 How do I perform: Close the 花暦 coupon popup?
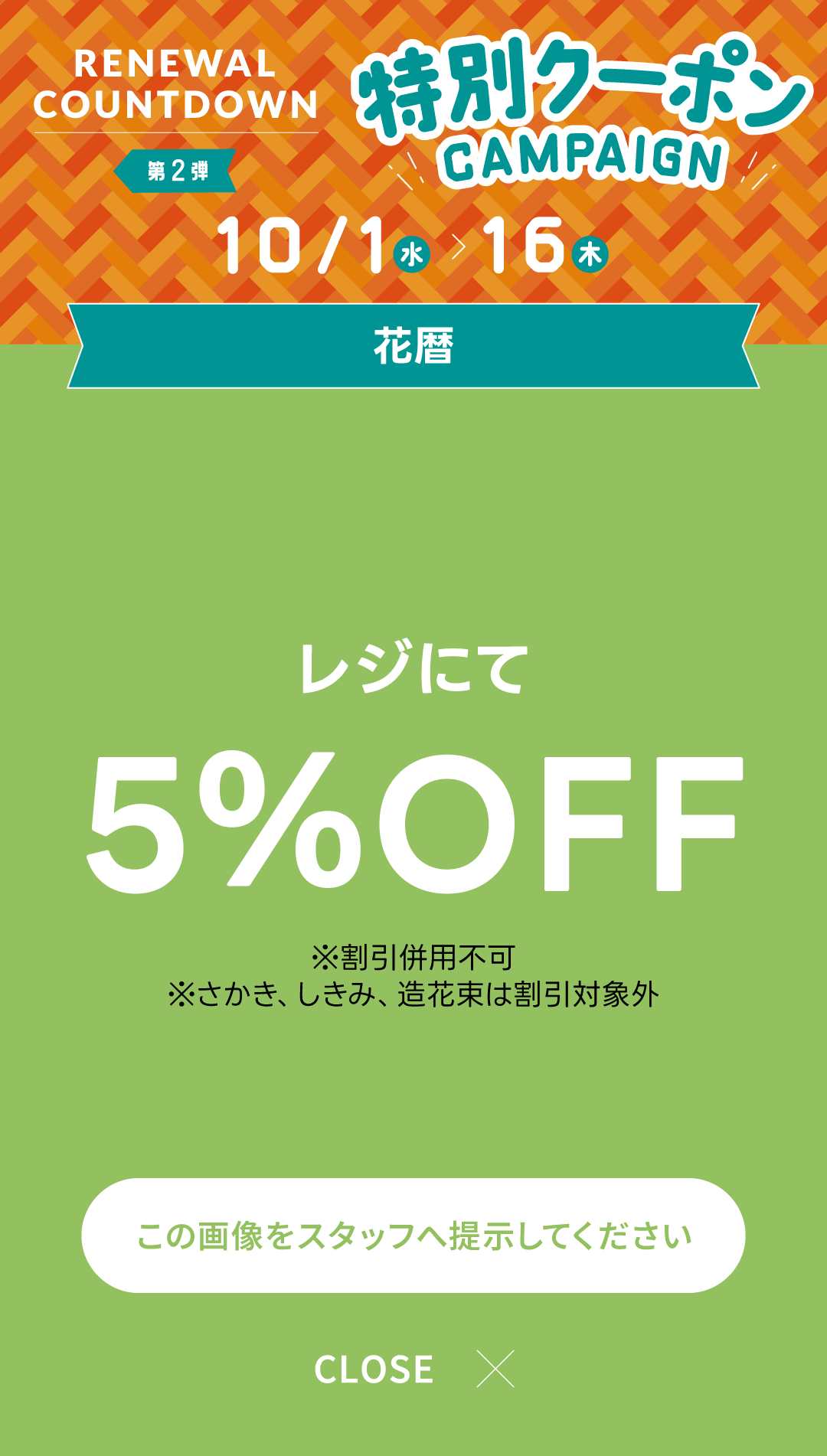tap(413, 1369)
